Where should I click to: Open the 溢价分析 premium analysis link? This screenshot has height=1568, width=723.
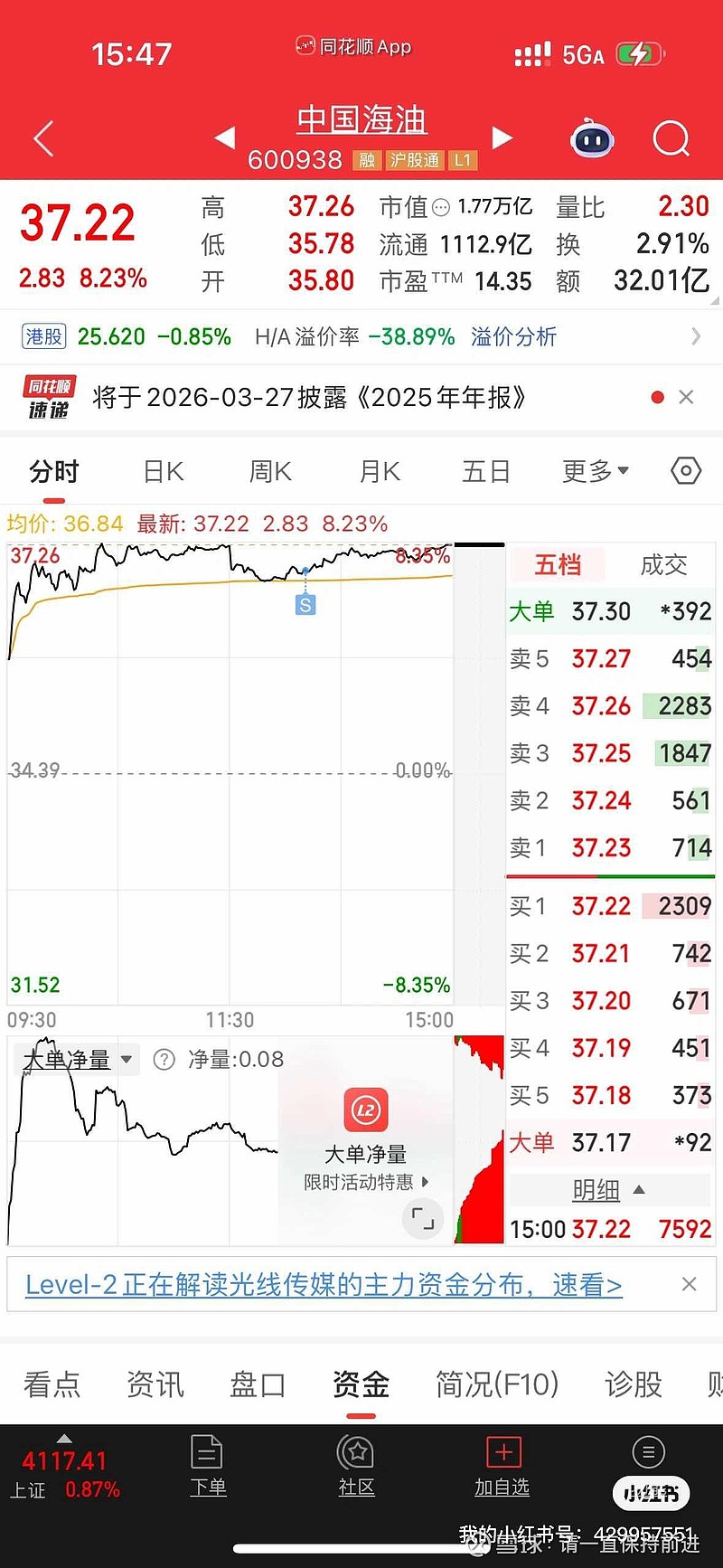click(513, 336)
